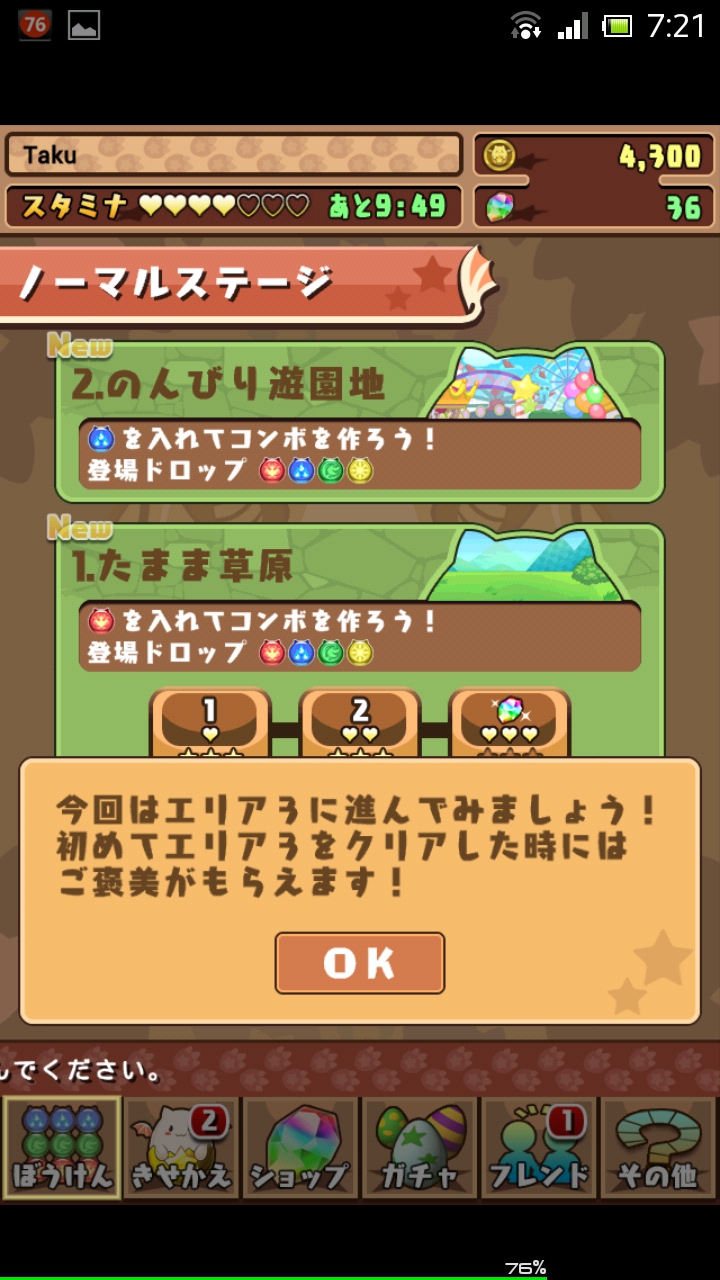Enter the rainbow gem reward area

[x=509, y=722]
